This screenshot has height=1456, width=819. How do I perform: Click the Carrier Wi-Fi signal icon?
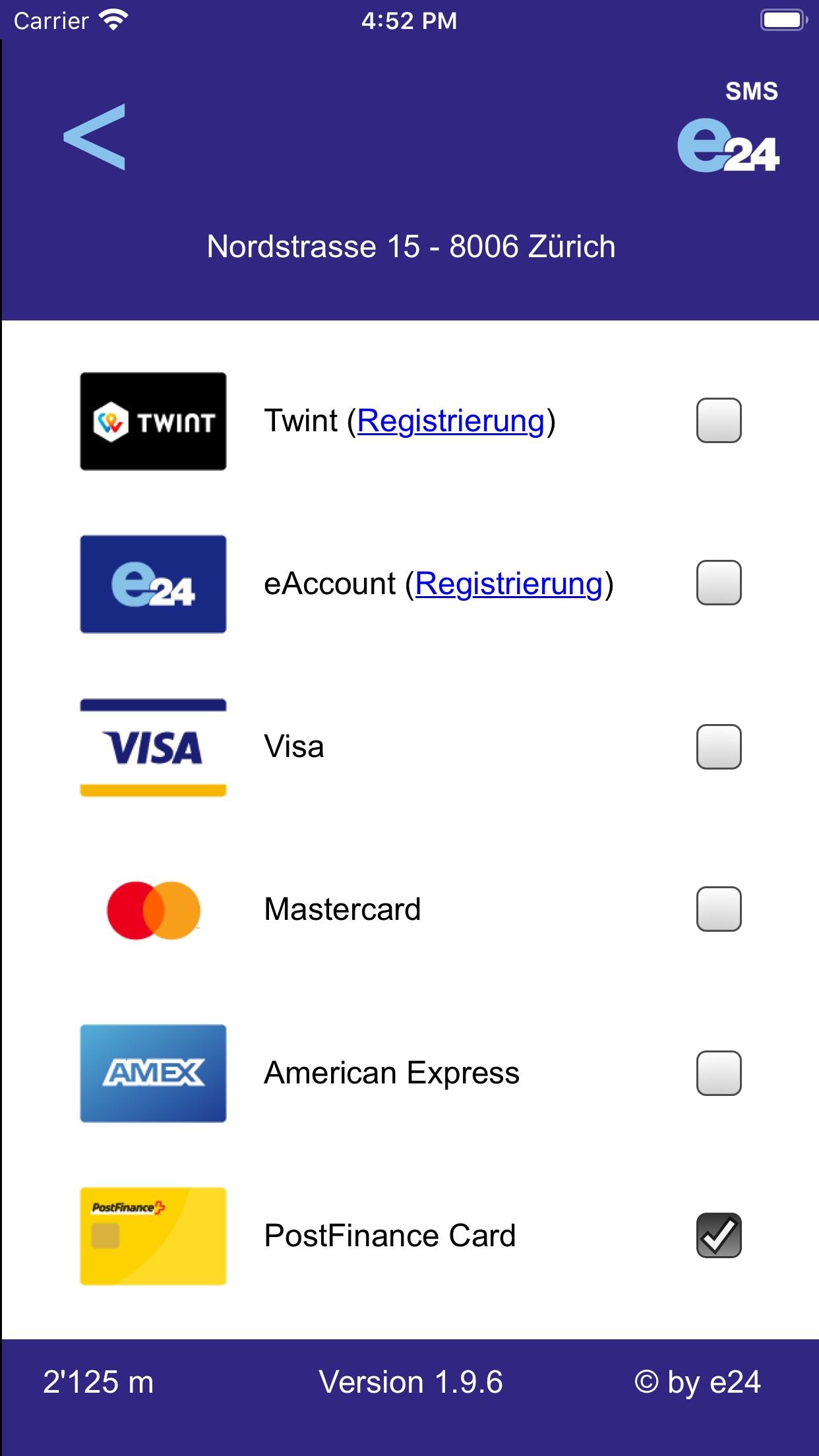pos(112,20)
